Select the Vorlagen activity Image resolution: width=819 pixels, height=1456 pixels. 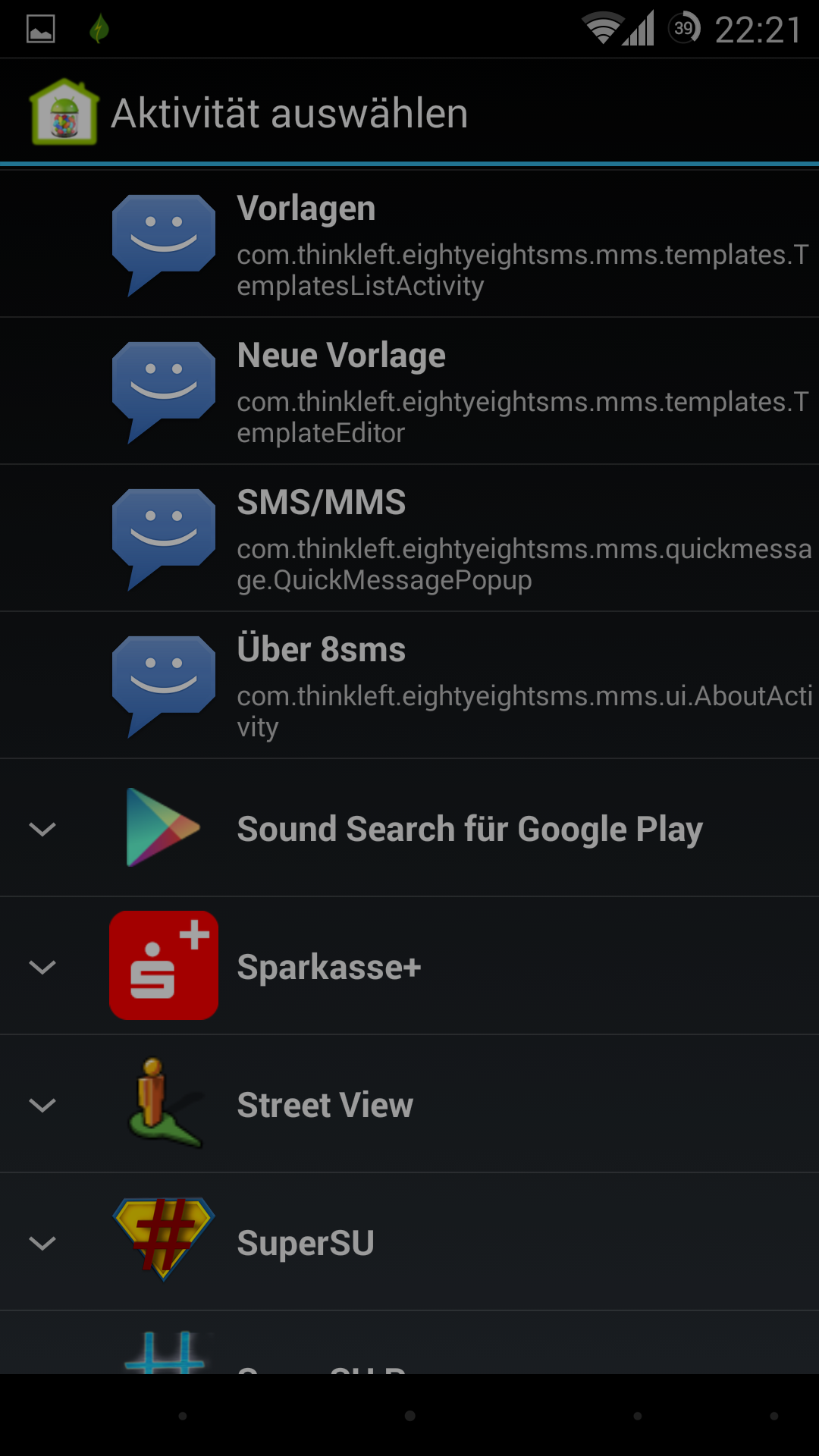(x=409, y=244)
